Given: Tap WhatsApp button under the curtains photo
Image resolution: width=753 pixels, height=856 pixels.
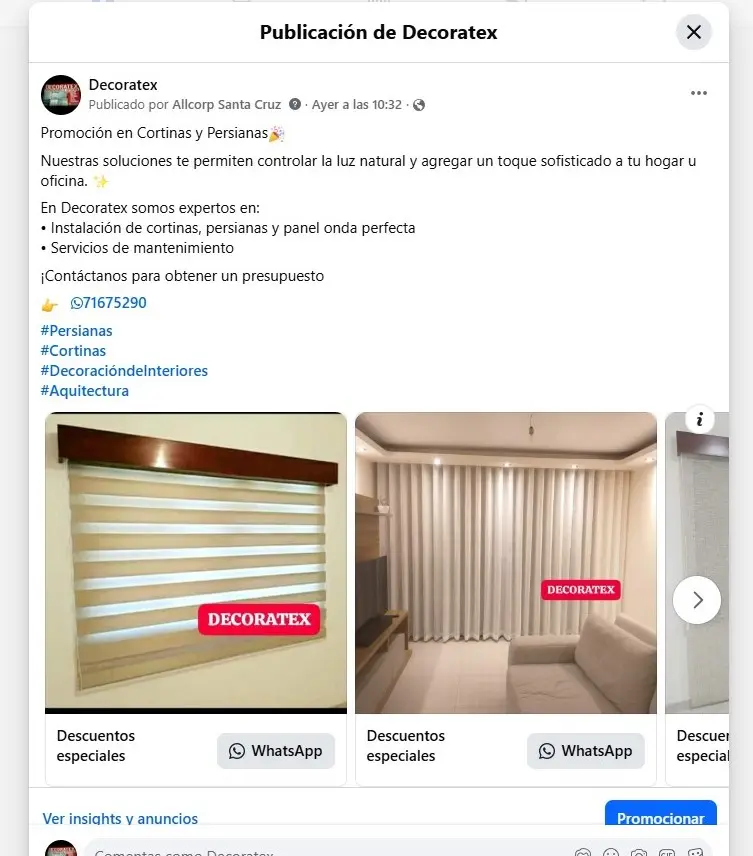Looking at the screenshot, I should pyautogui.click(x=586, y=751).
